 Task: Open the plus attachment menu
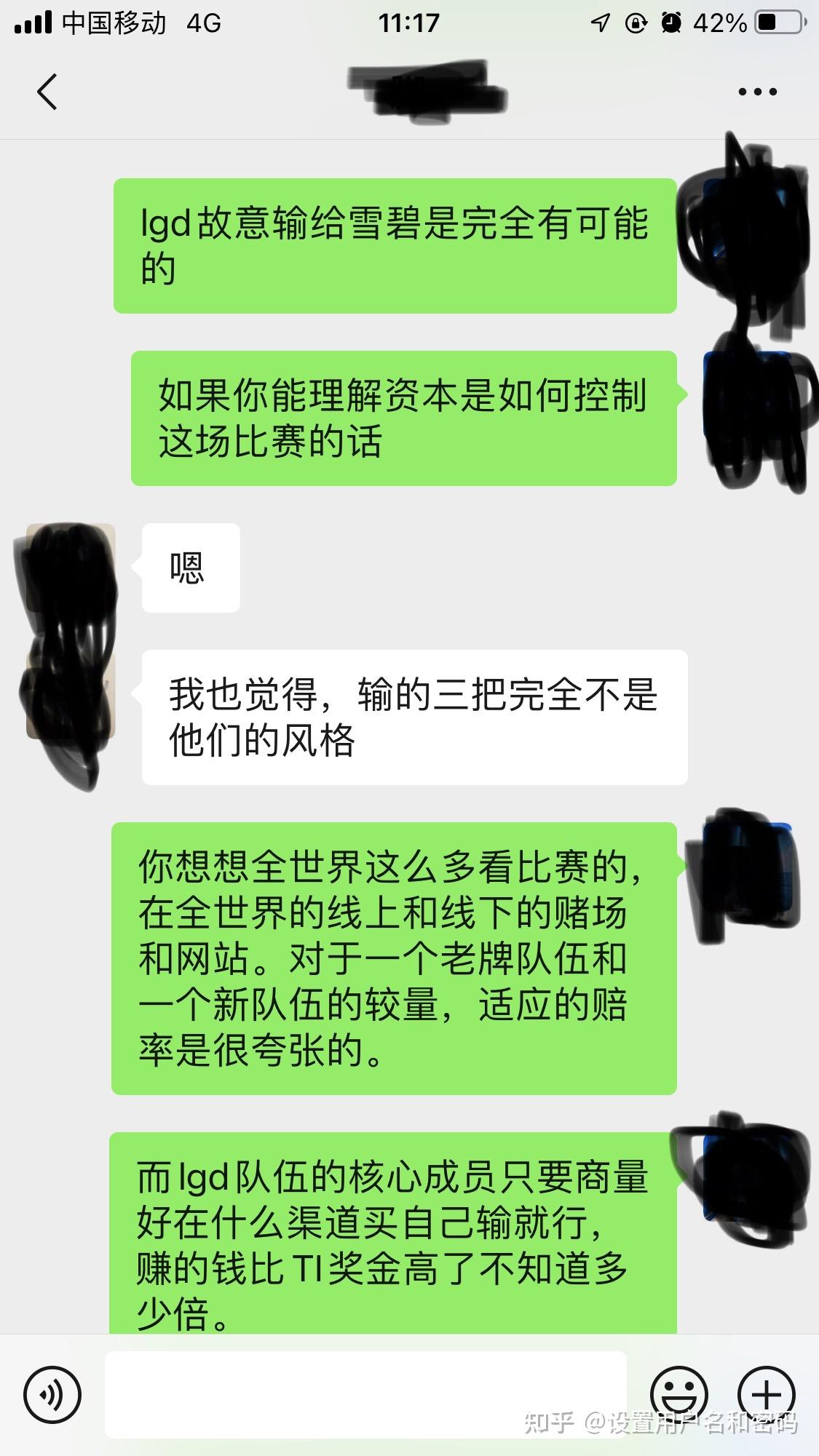(x=766, y=1394)
